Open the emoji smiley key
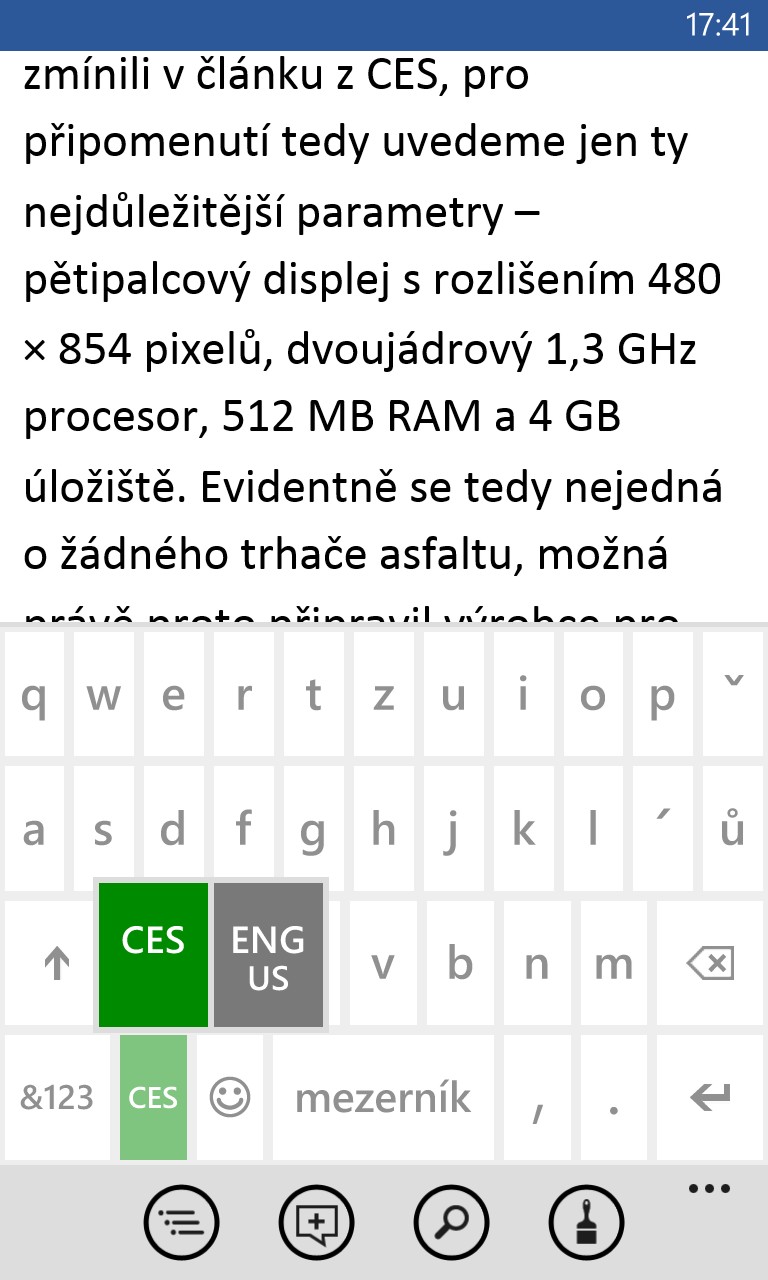 [229, 1097]
